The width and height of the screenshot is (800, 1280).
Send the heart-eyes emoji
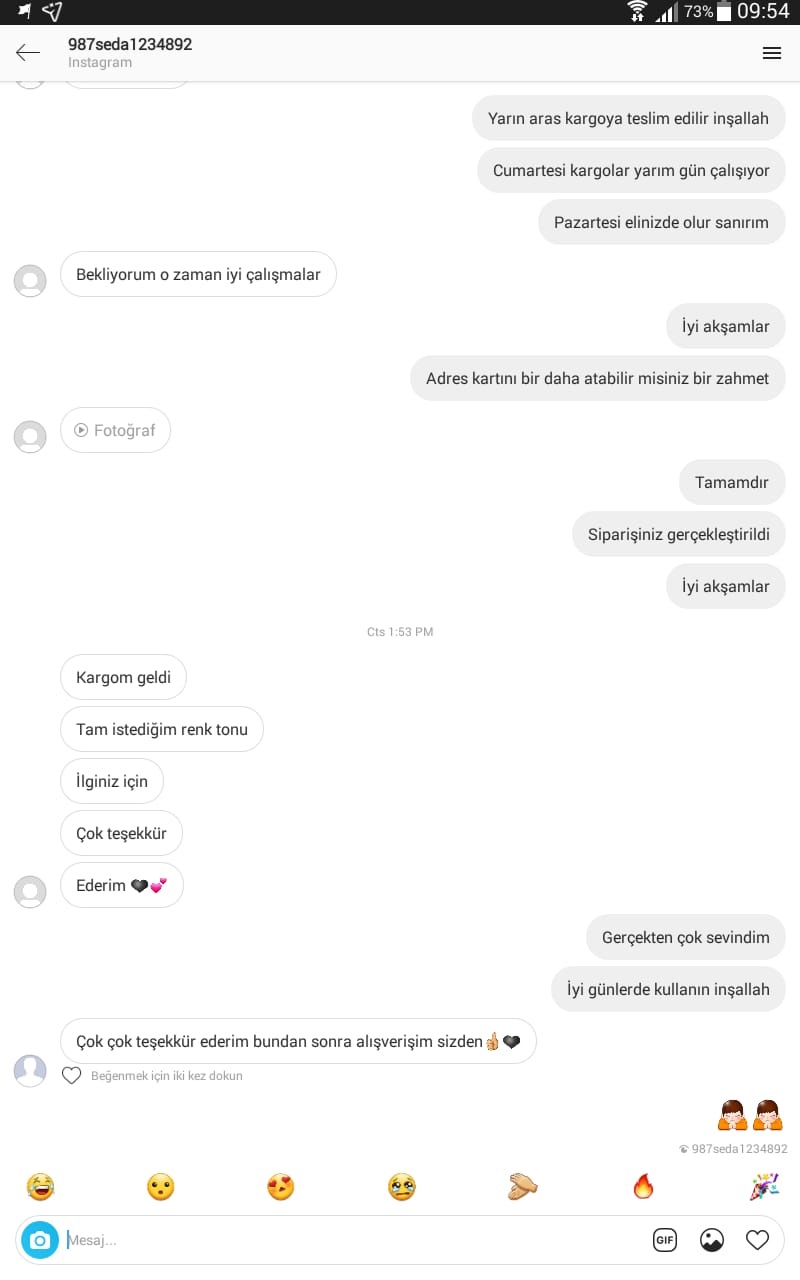point(281,1187)
